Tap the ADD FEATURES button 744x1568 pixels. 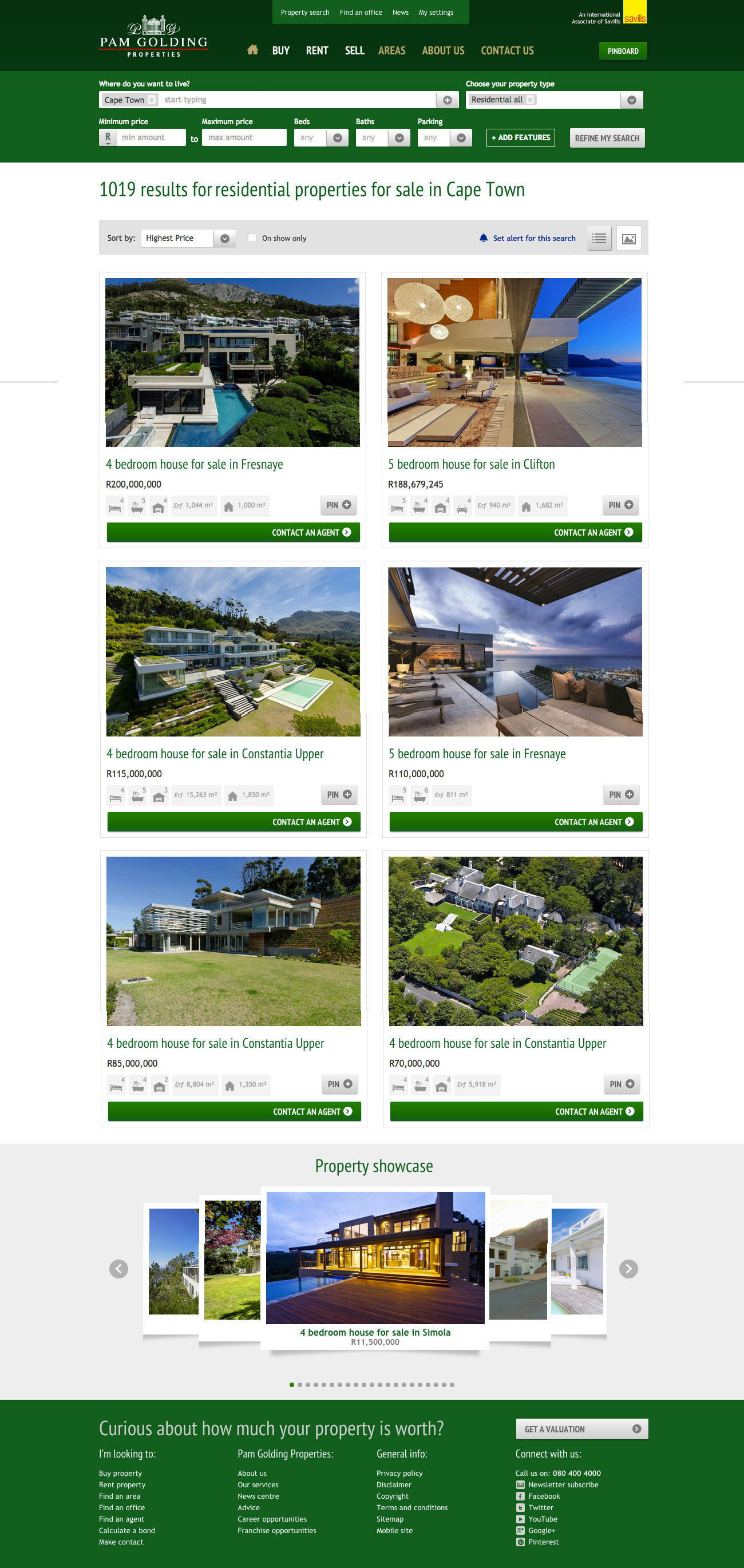(520, 137)
